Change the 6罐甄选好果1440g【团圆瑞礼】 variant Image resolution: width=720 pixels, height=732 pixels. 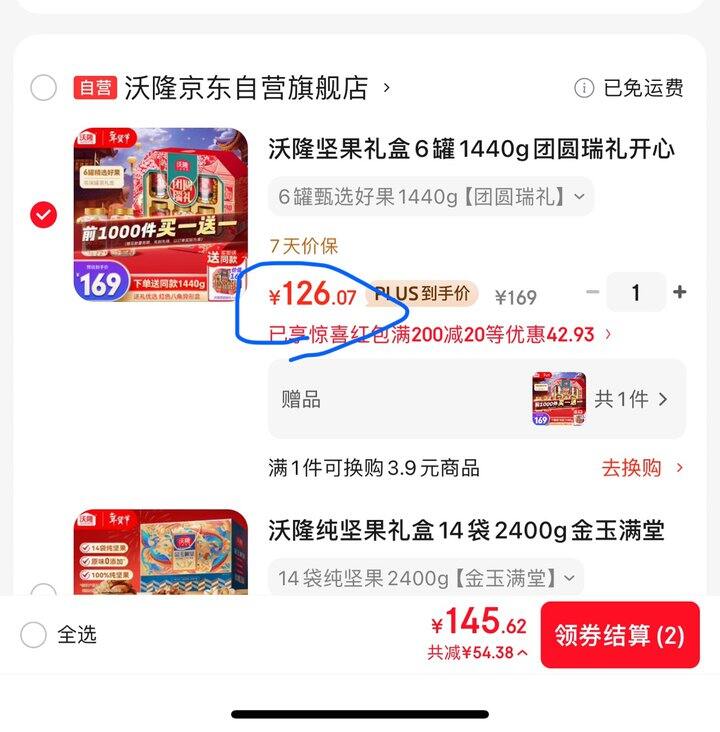point(430,196)
